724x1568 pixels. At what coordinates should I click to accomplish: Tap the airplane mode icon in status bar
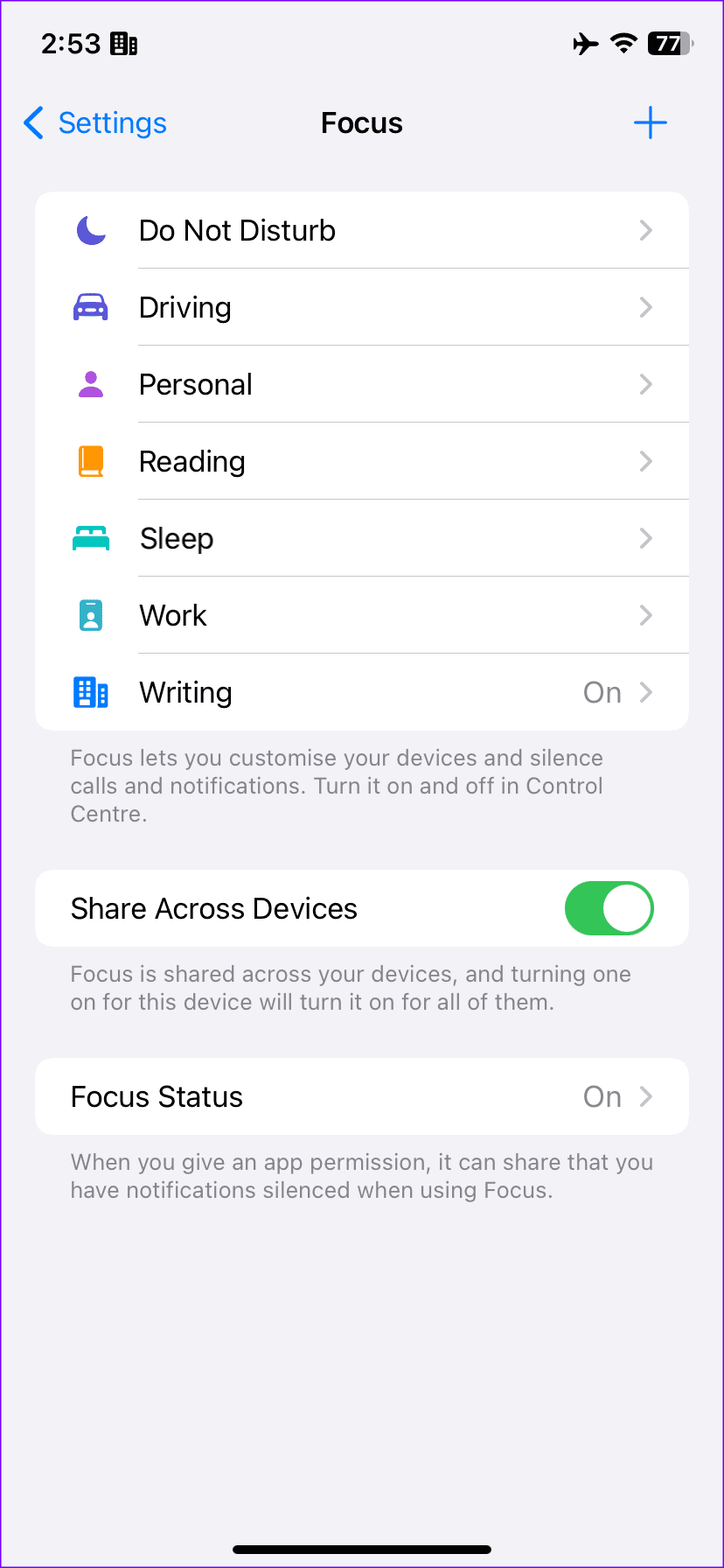click(x=585, y=43)
